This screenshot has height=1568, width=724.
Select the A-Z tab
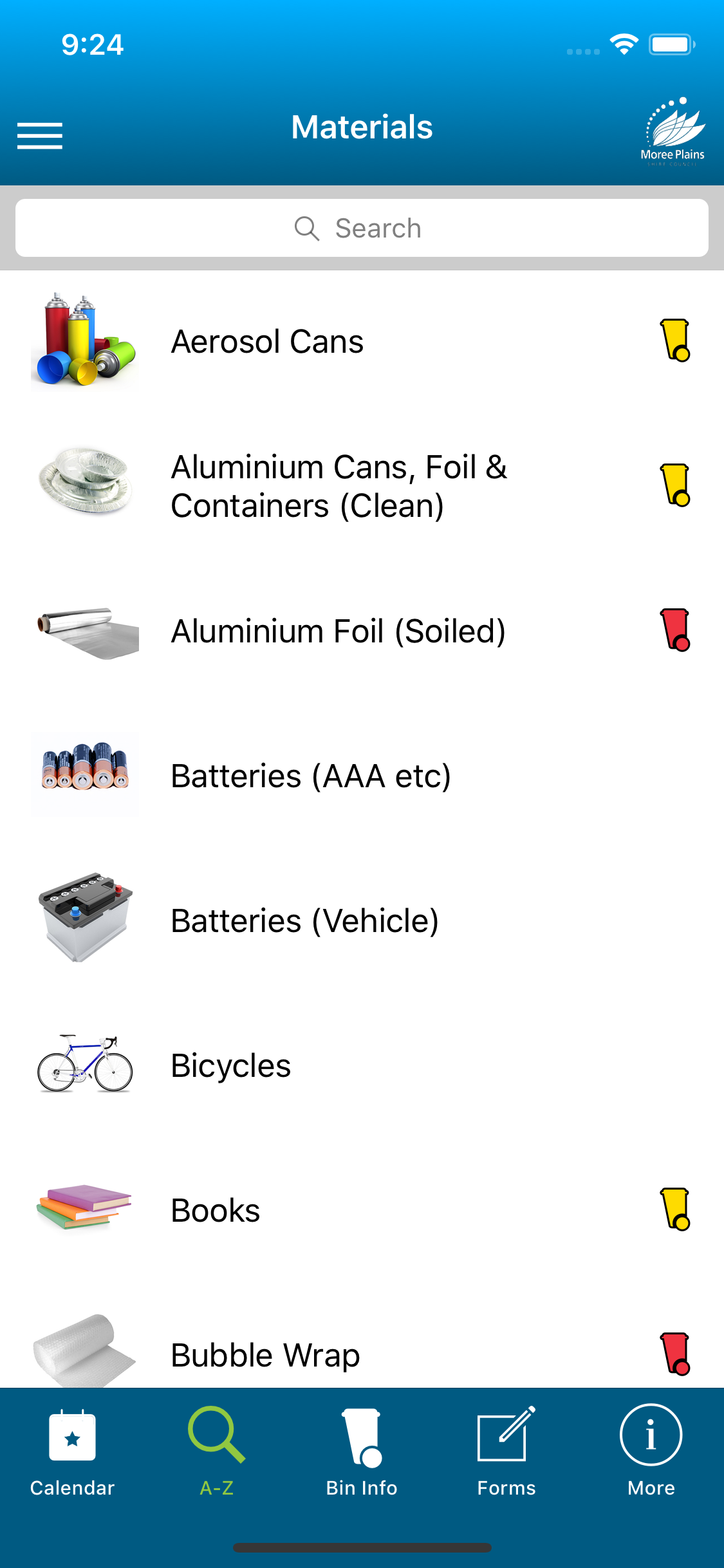(217, 1452)
